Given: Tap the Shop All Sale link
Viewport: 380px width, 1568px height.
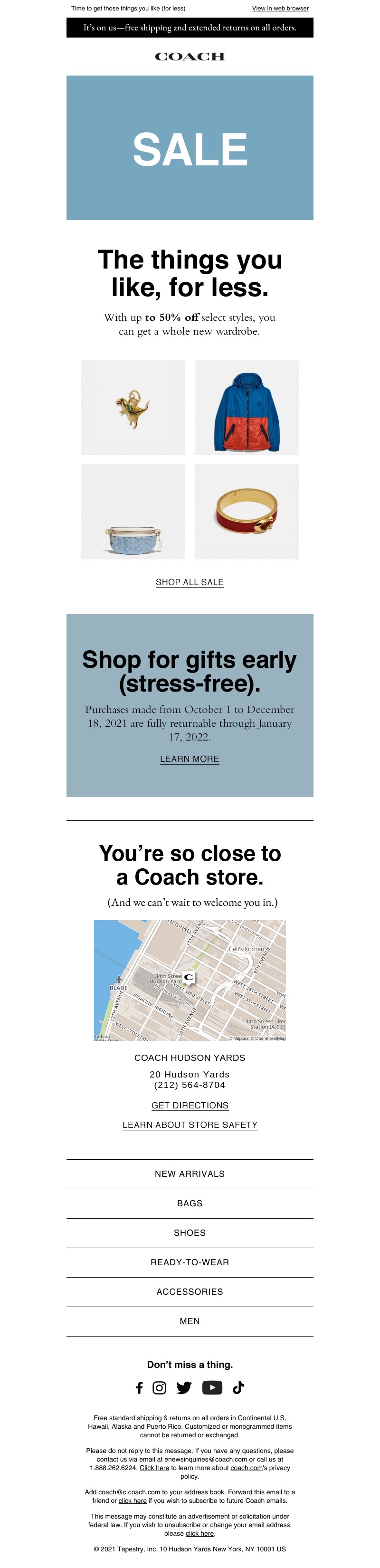Looking at the screenshot, I should click(x=190, y=582).
